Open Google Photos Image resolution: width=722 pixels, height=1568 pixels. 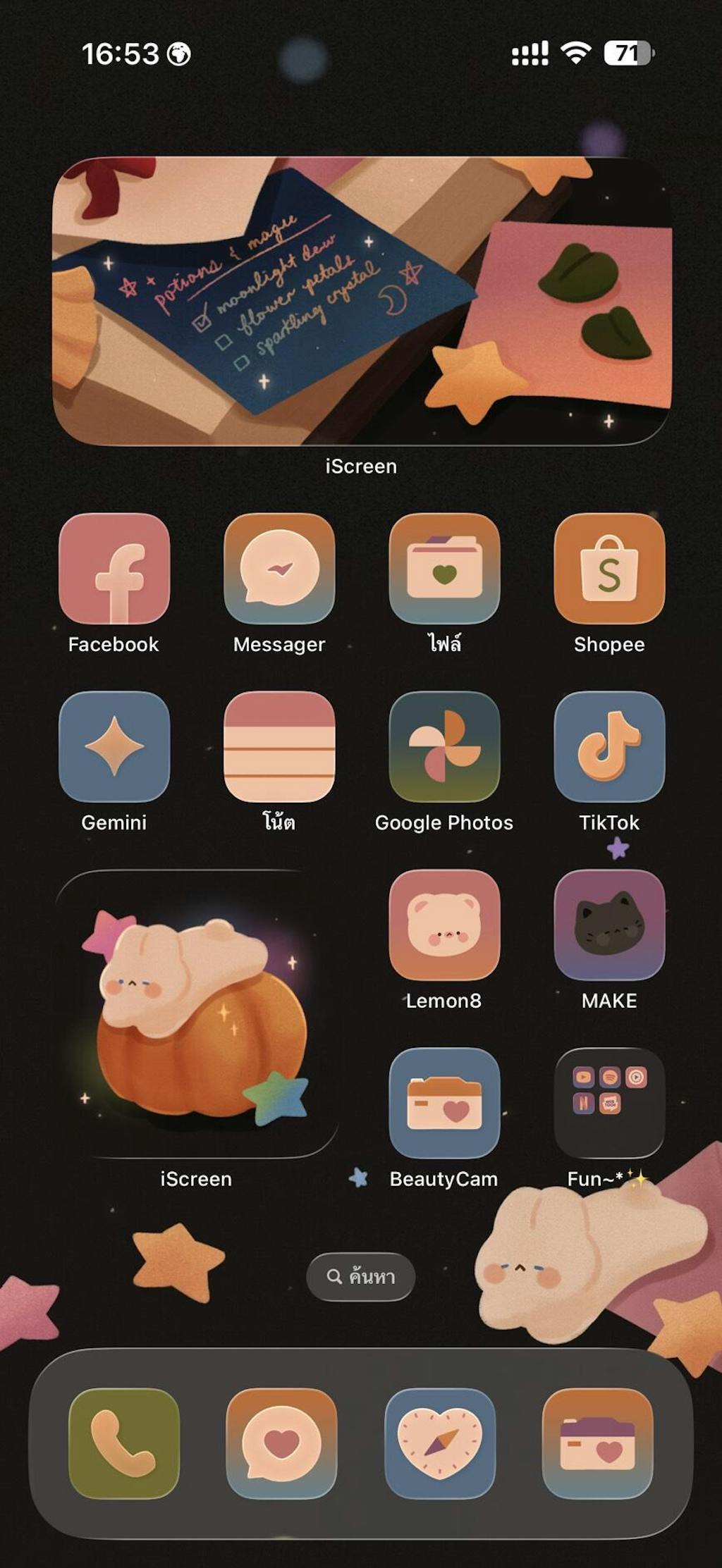pos(444,746)
